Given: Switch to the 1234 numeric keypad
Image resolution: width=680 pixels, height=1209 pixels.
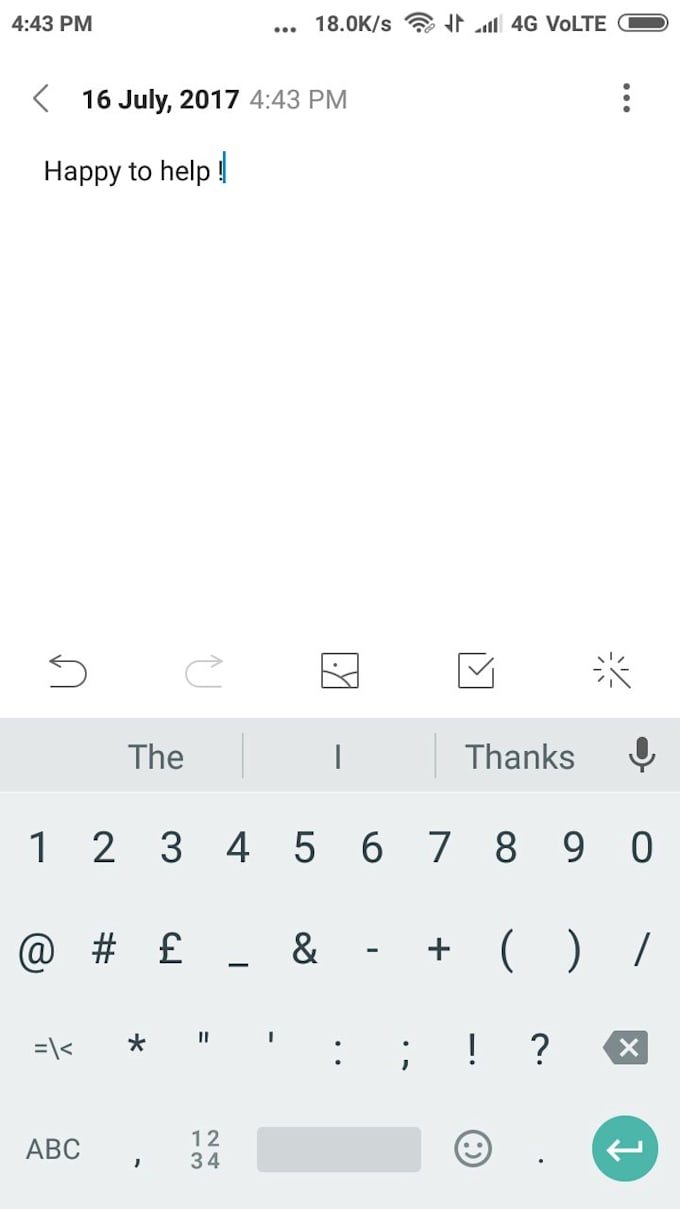Looking at the screenshot, I should pyautogui.click(x=205, y=1149).
